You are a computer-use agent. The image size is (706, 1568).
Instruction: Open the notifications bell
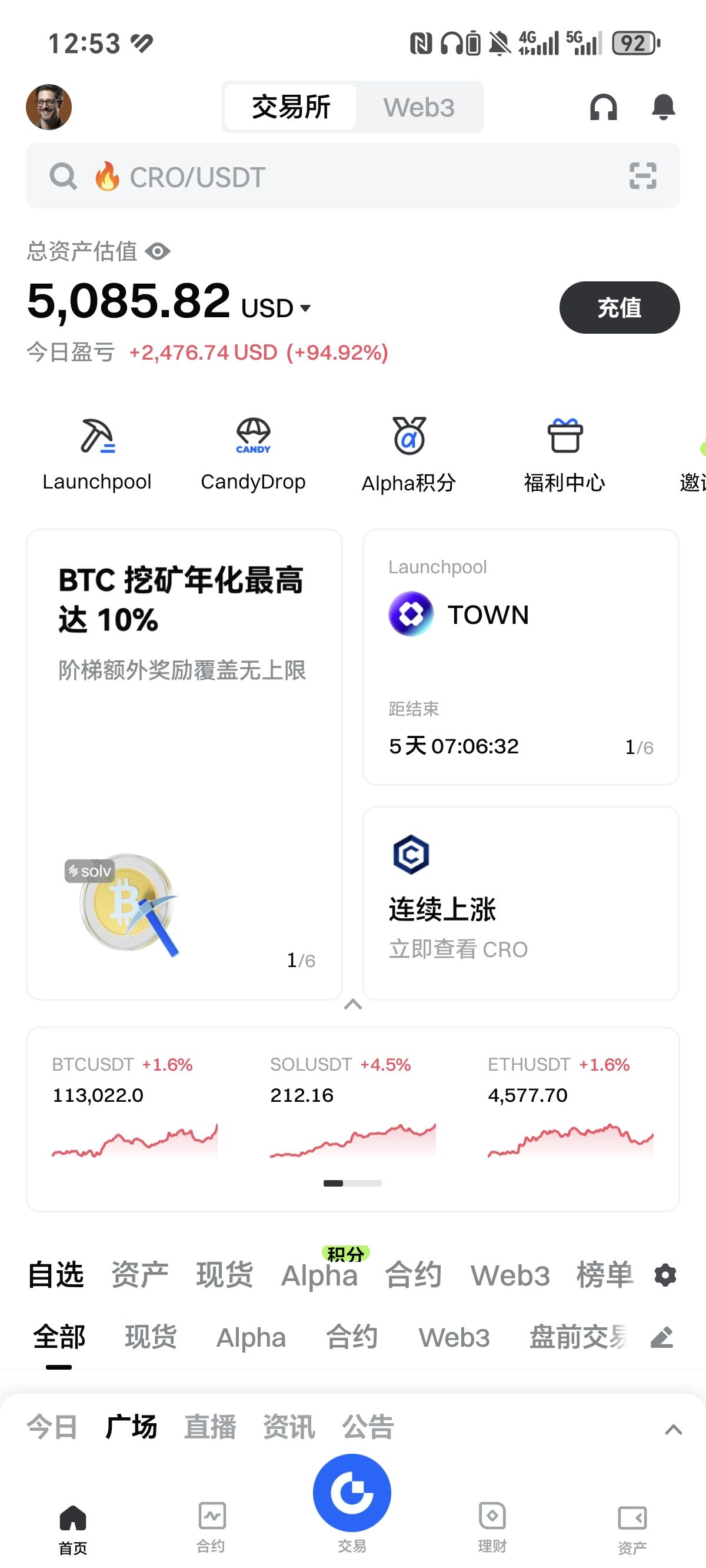tap(664, 107)
